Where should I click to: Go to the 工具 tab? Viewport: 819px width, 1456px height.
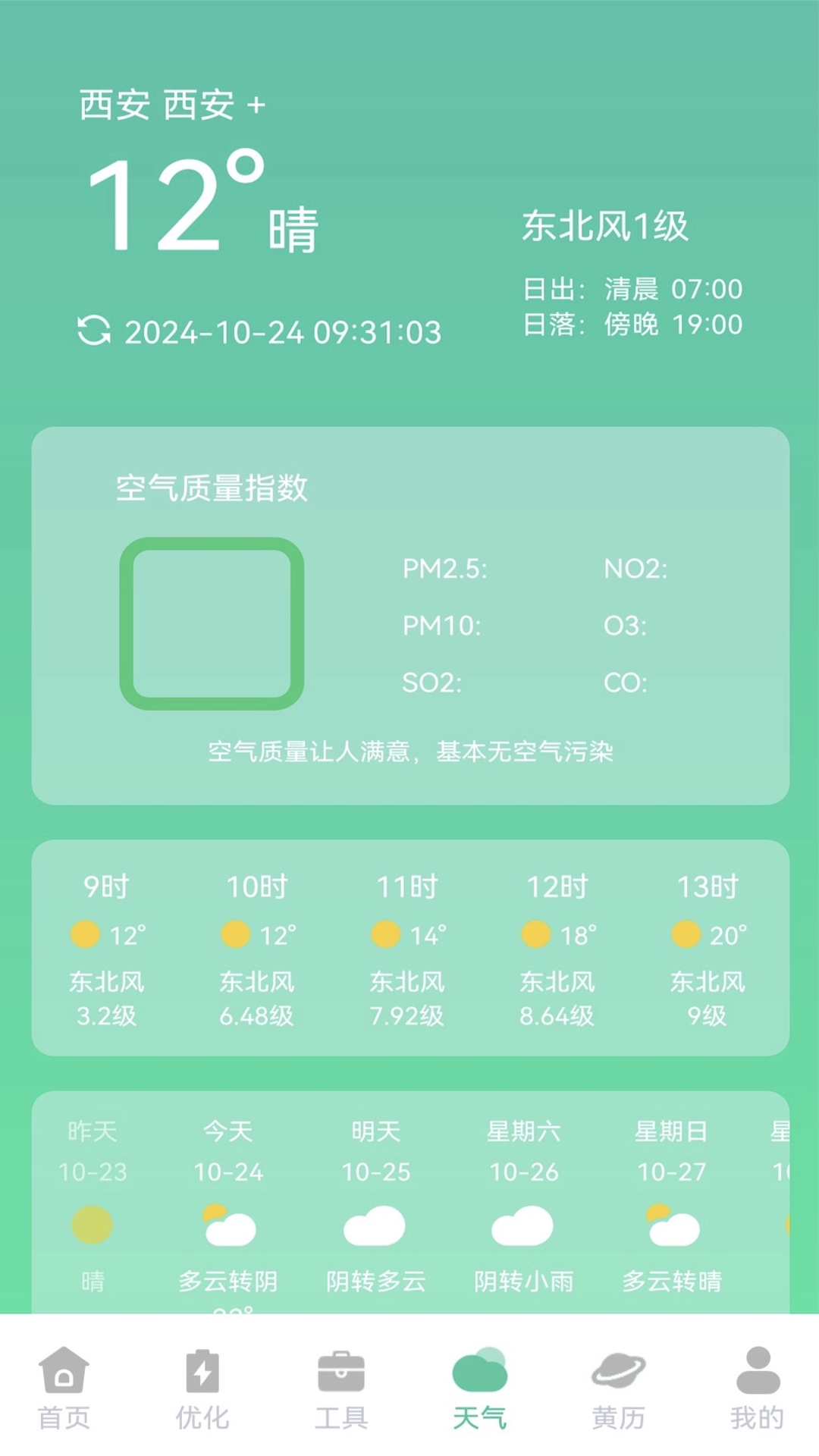(x=341, y=1387)
